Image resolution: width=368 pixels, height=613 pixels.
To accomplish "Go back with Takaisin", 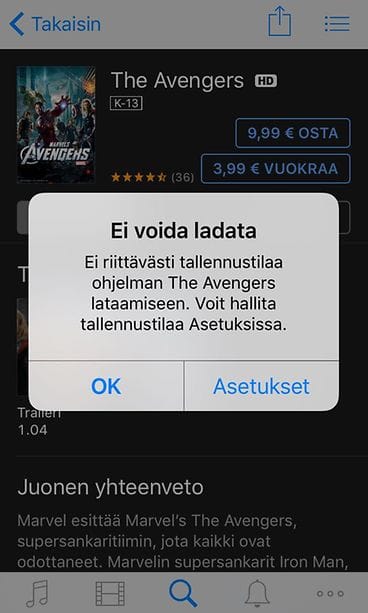I will (x=55, y=24).
